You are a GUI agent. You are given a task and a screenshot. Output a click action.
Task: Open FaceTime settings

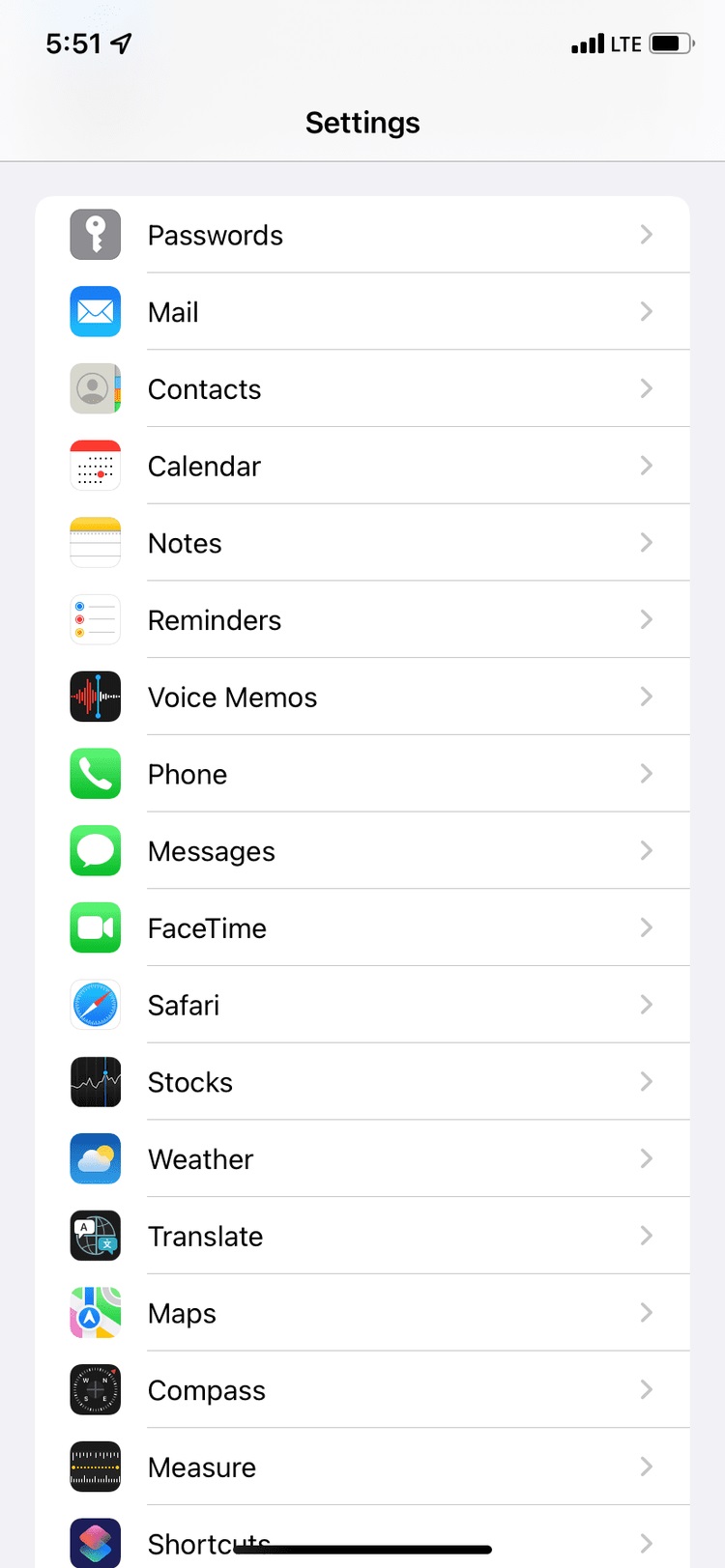pos(362,928)
